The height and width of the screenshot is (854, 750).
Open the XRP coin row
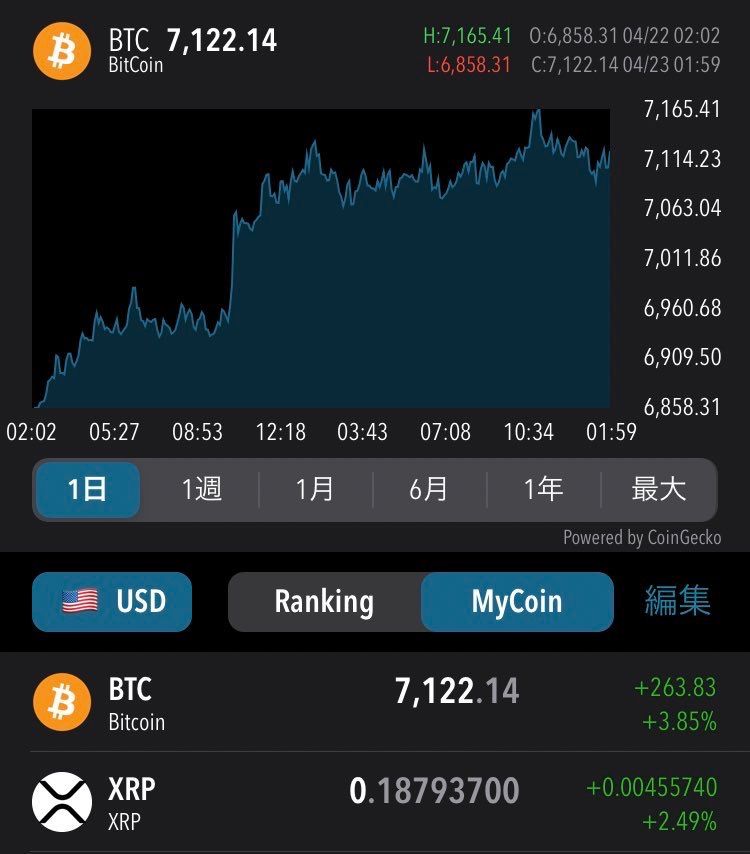coord(375,804)
